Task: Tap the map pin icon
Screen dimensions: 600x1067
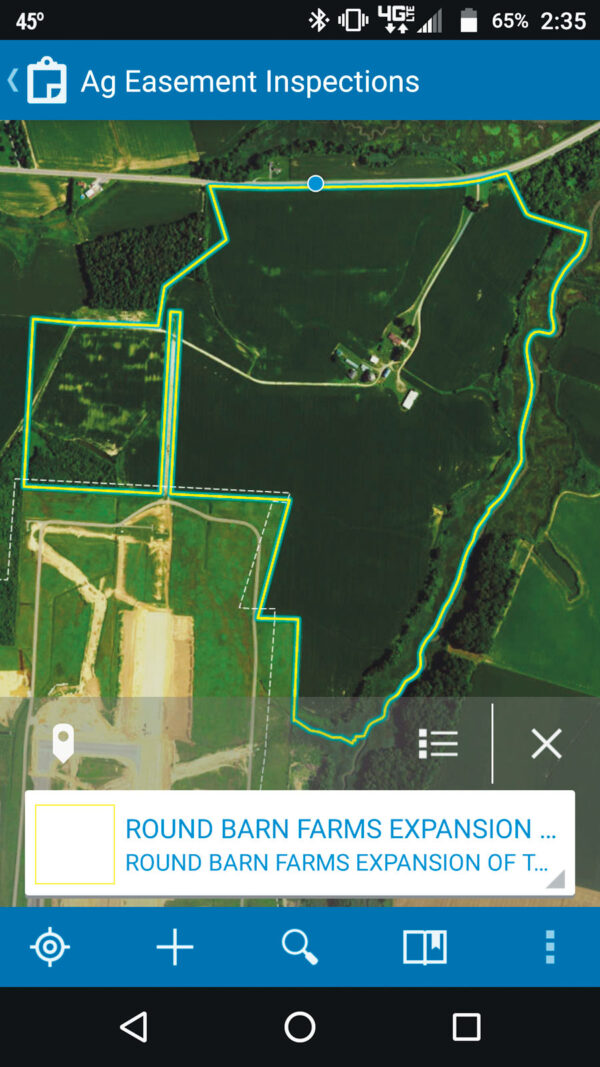Action: coord(63,744)
